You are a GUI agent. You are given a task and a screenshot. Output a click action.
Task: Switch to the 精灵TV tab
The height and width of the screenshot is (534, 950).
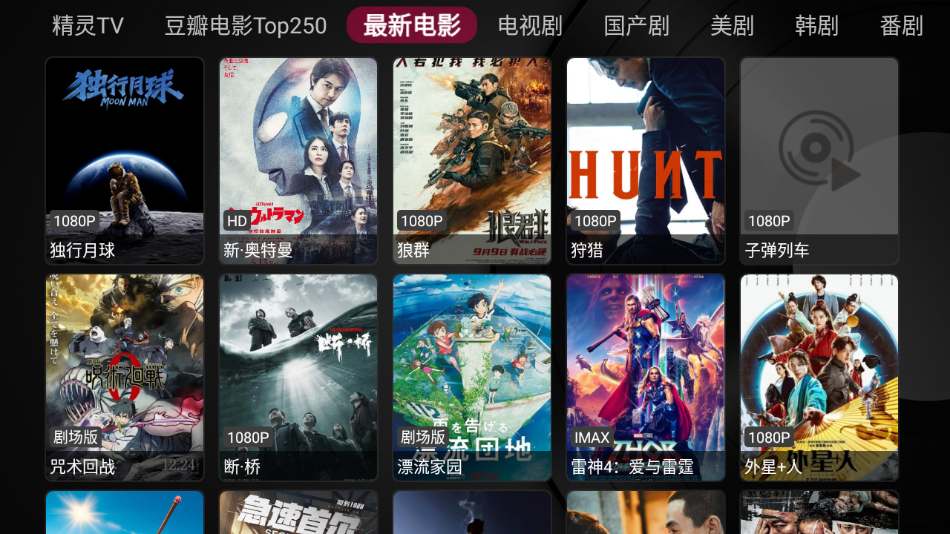[88, 26]
